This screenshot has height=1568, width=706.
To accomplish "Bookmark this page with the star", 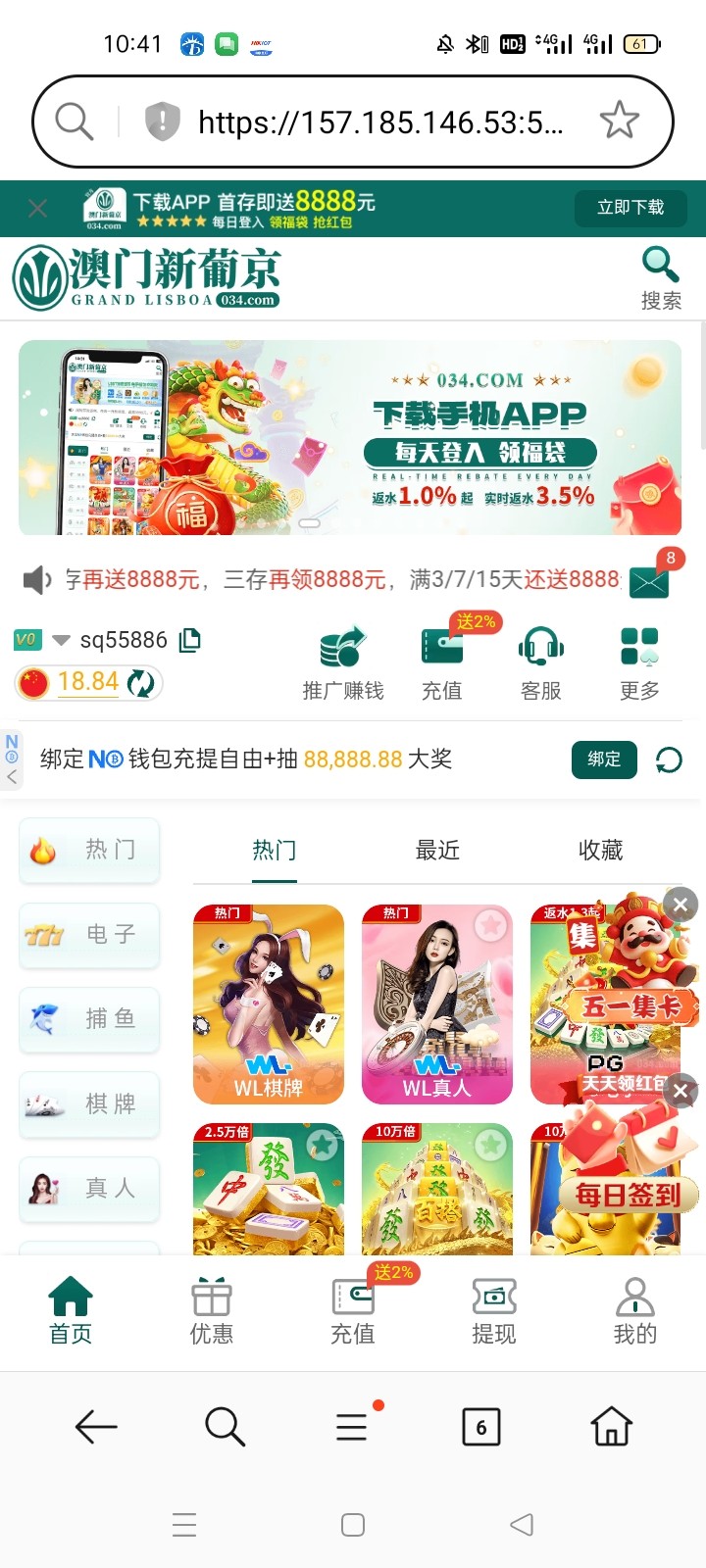I will pos(619,122).
